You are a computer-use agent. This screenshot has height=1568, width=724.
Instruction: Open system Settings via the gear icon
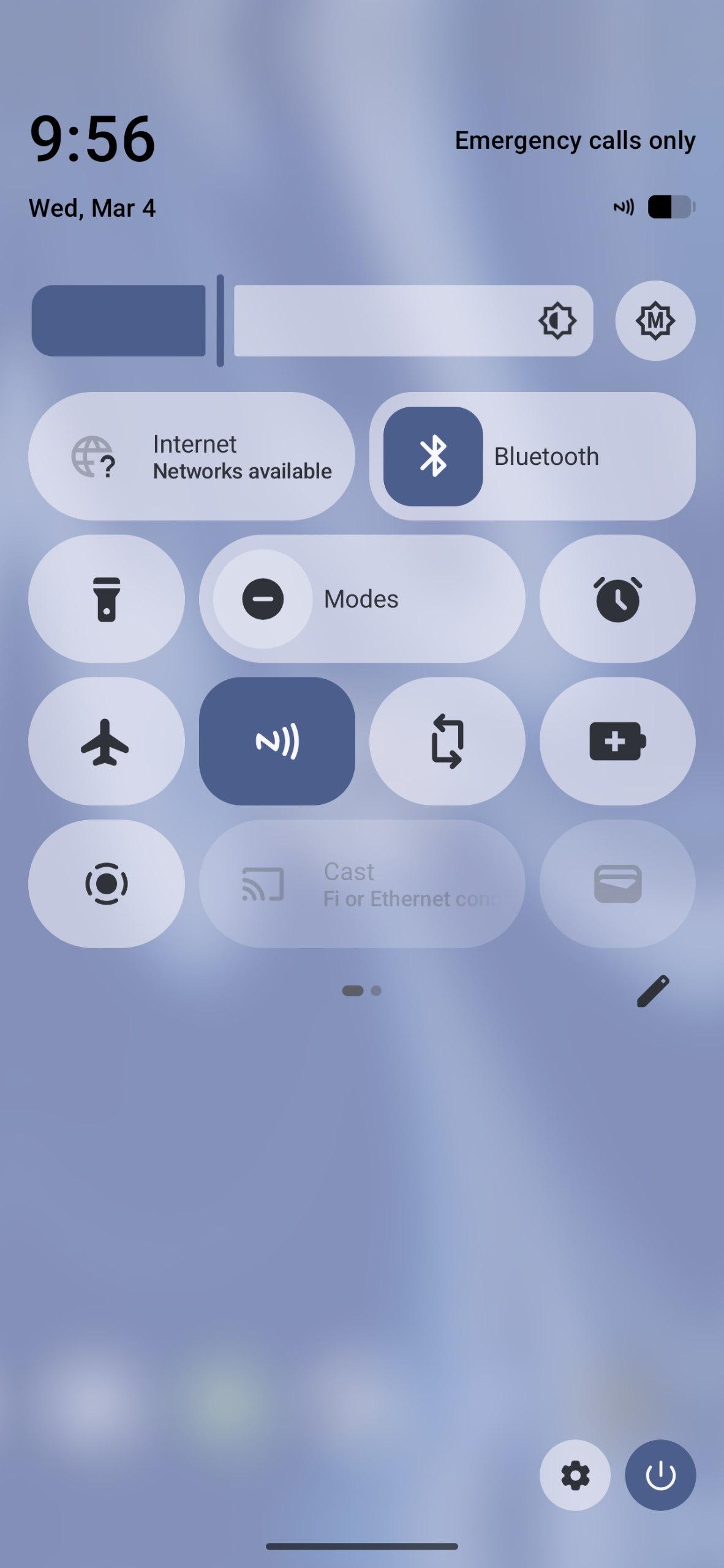pyautogui.click(x=575, y=1475)
